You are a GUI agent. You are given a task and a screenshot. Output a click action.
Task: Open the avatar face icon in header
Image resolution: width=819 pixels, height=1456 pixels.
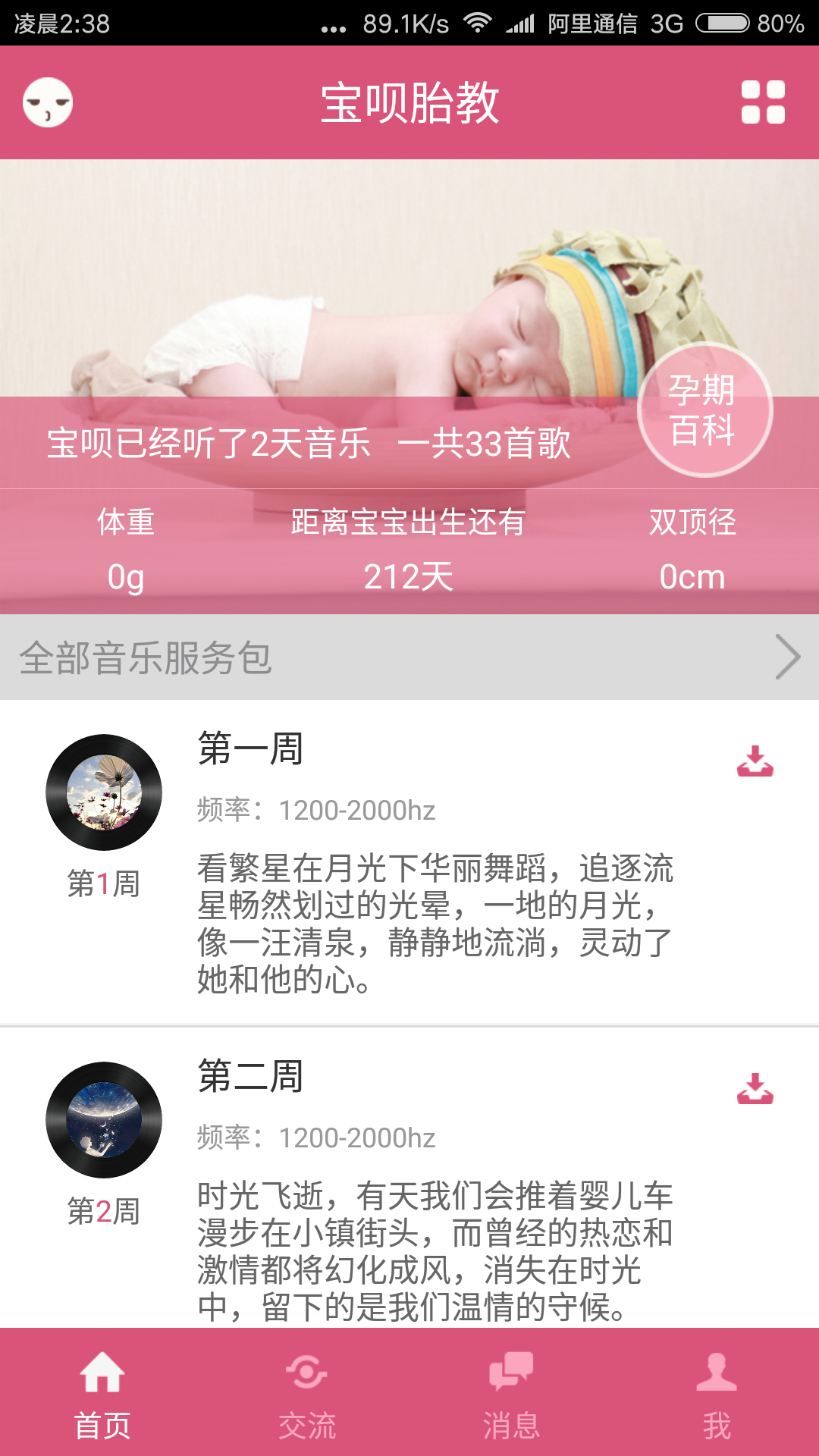click(x=48, y=102)
